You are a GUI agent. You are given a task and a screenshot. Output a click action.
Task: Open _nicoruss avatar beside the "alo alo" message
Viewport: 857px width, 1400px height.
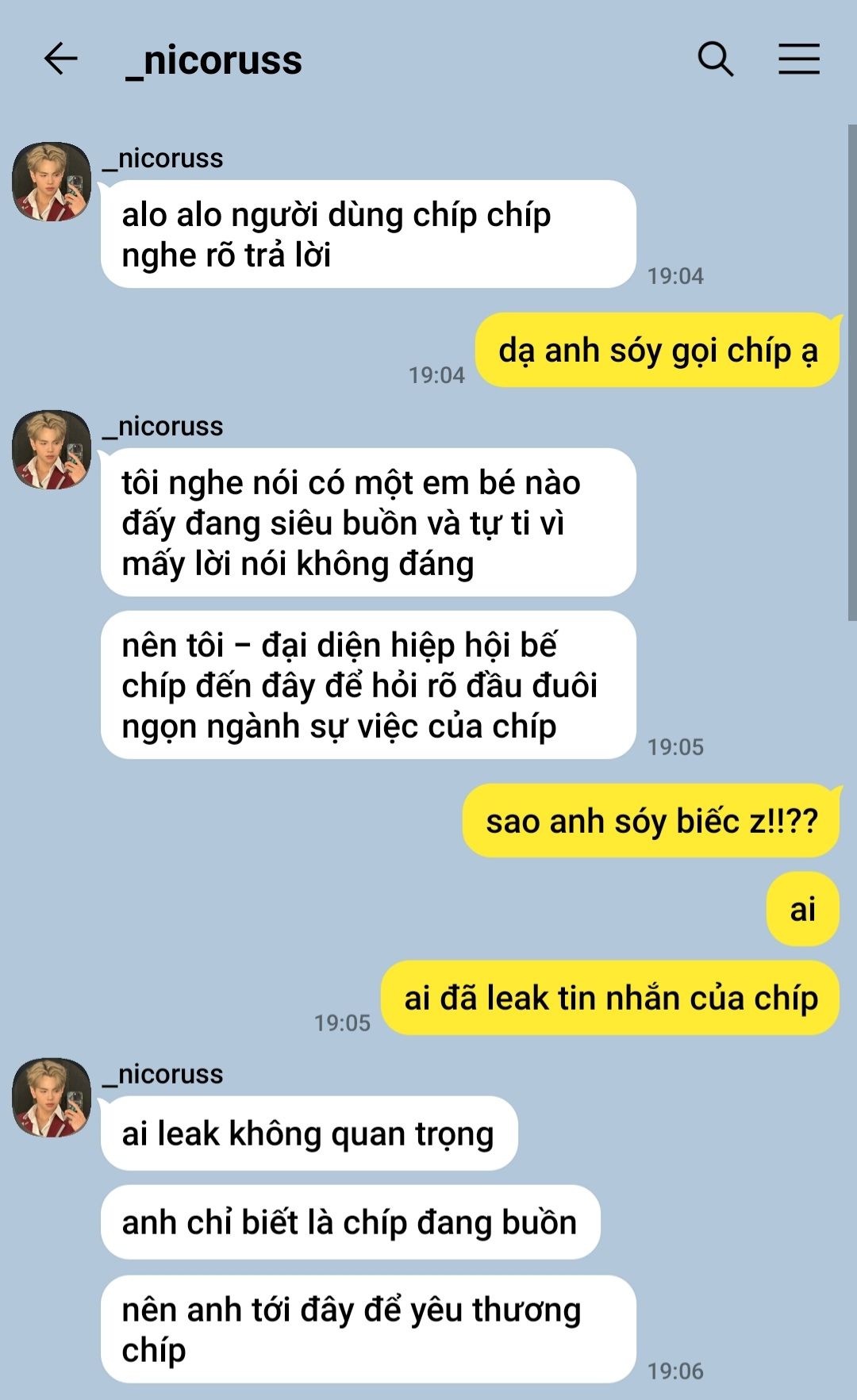[52, 182]
